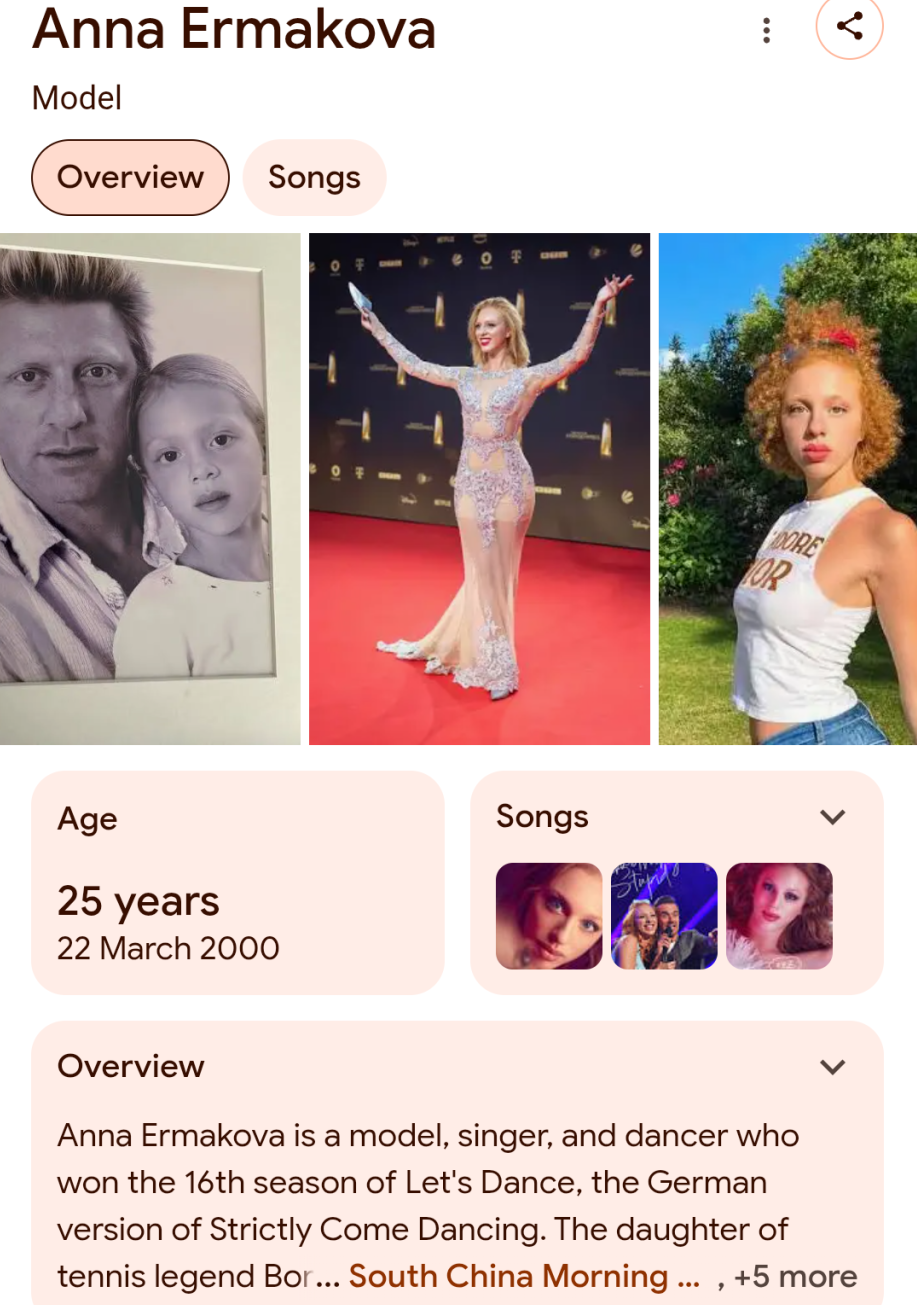Open the red carpet gown photo
The width and height of the screenshot is (917, 1305).
[x=479, y=489]
